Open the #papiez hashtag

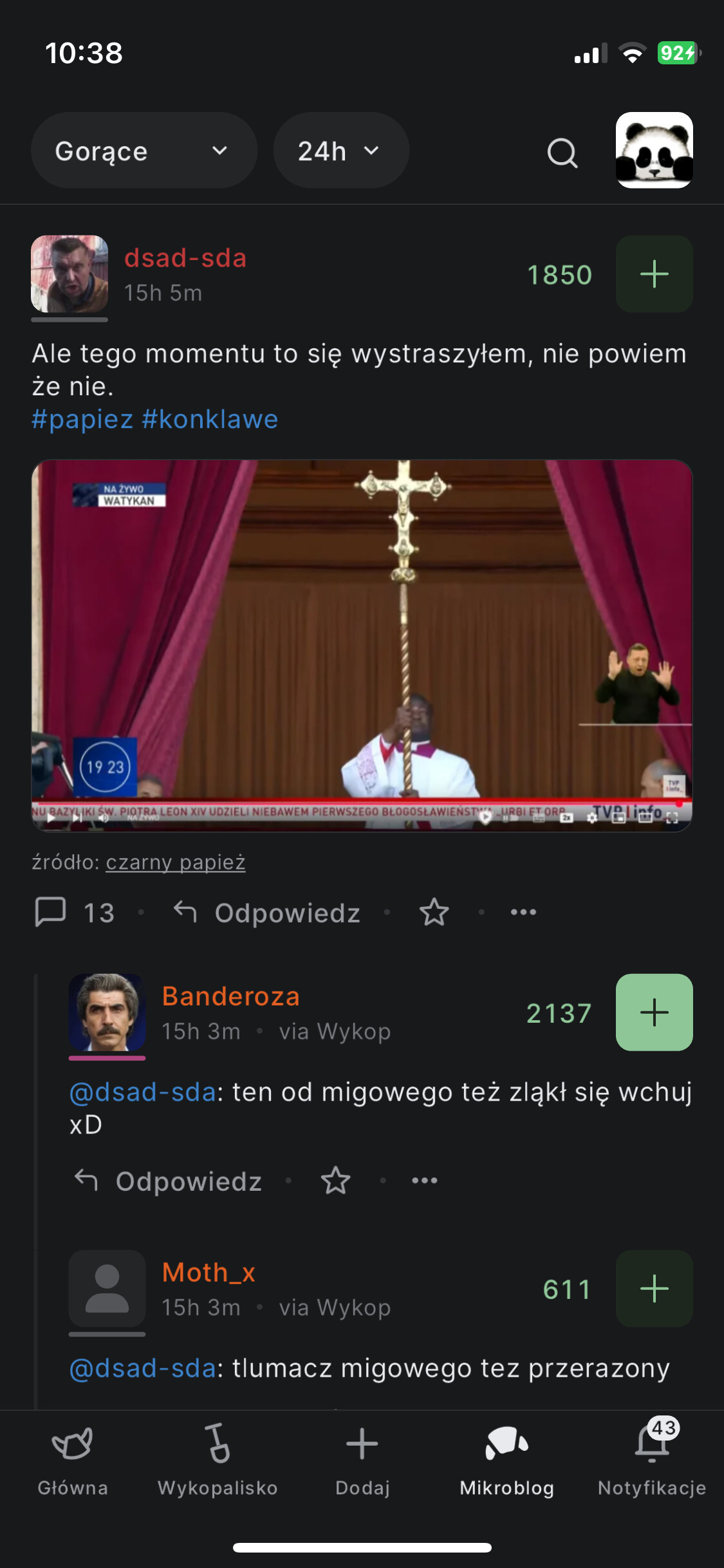tap(82, 420)
